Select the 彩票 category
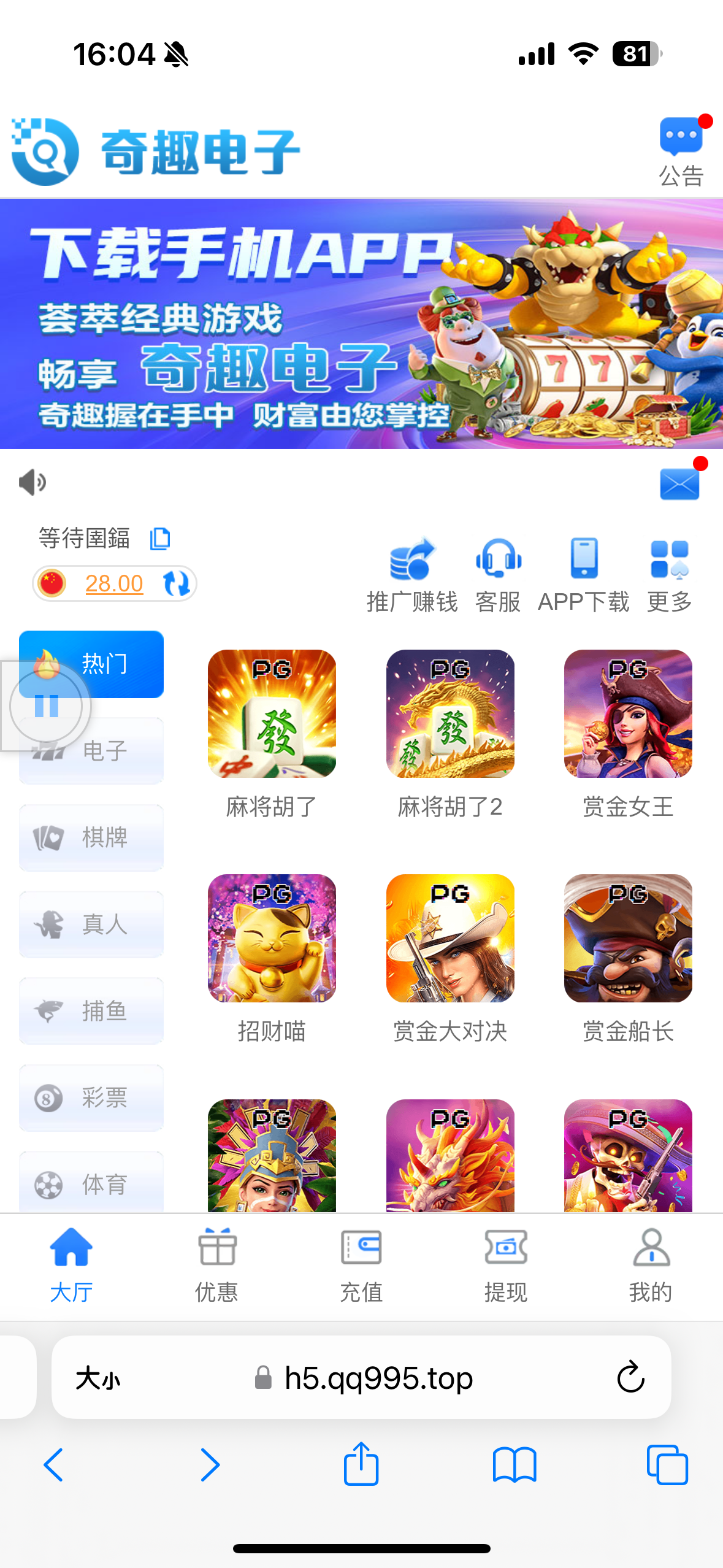Viewport: 723px width, 1568px height. (91, 1097)
